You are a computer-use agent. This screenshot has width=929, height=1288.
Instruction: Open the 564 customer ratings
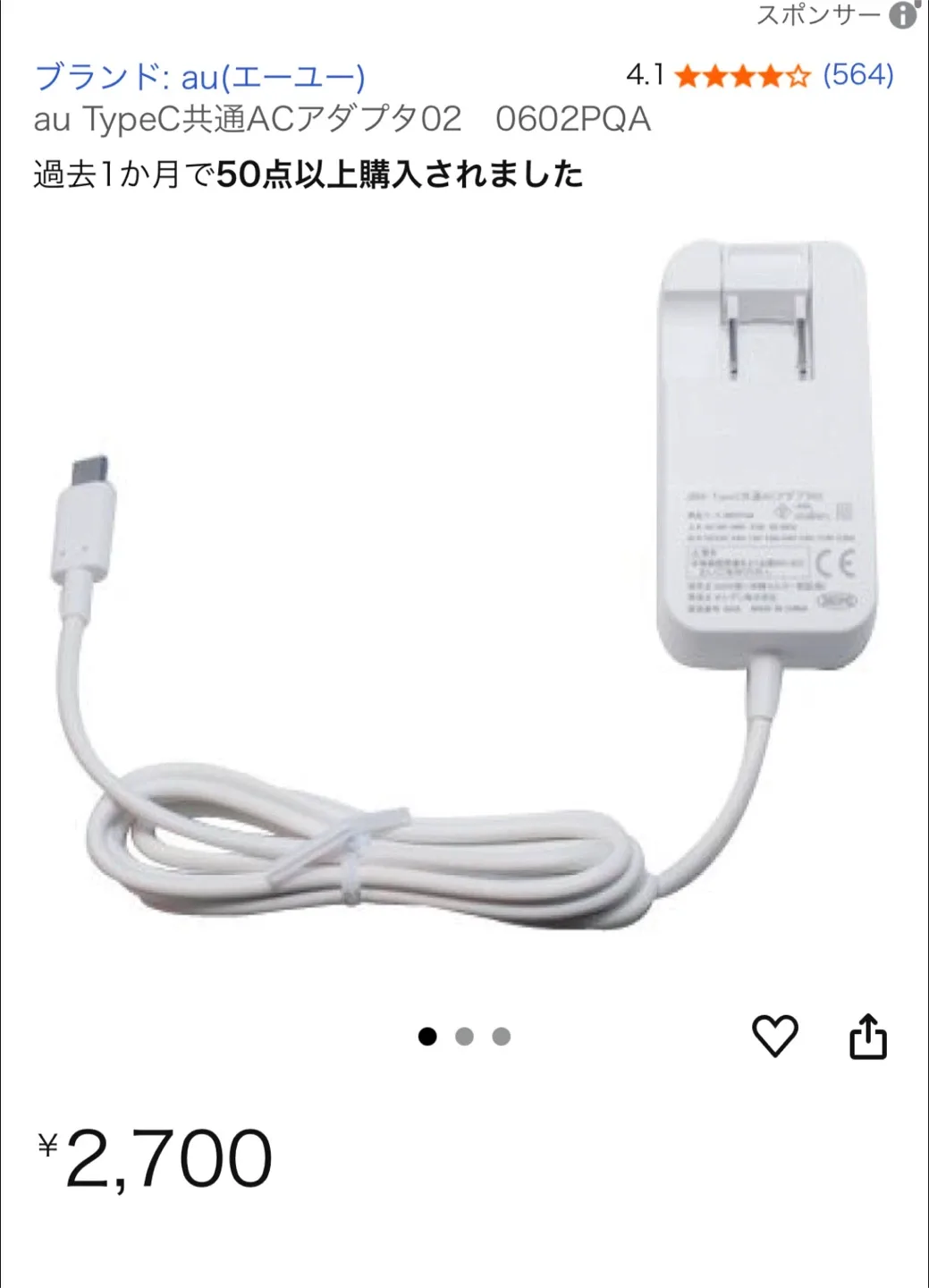point(857,74)
